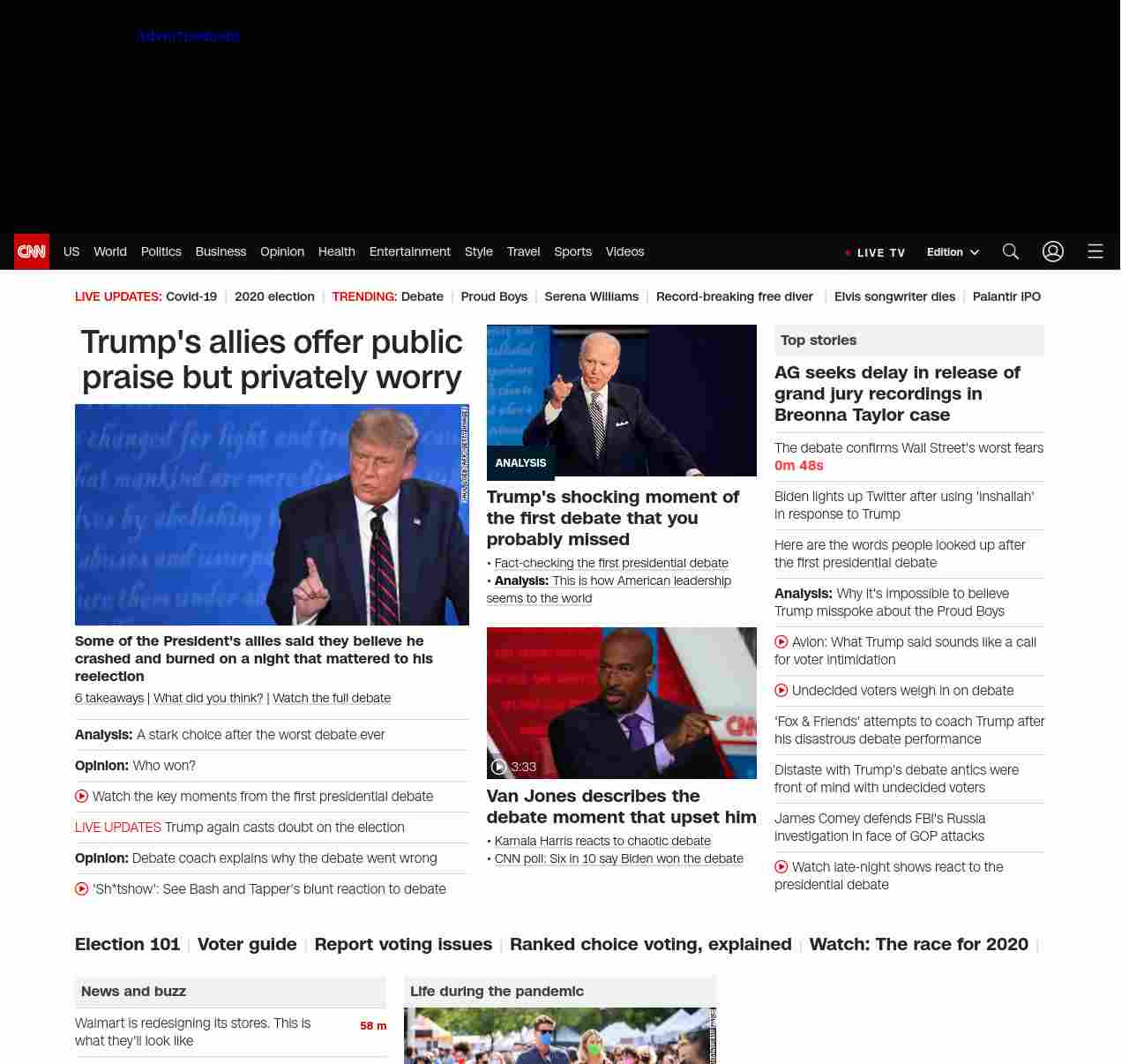Open 'Watch the full debate' link
Image resolution: width=1129 pixels, height=1064 pixels.
[332, 698]
